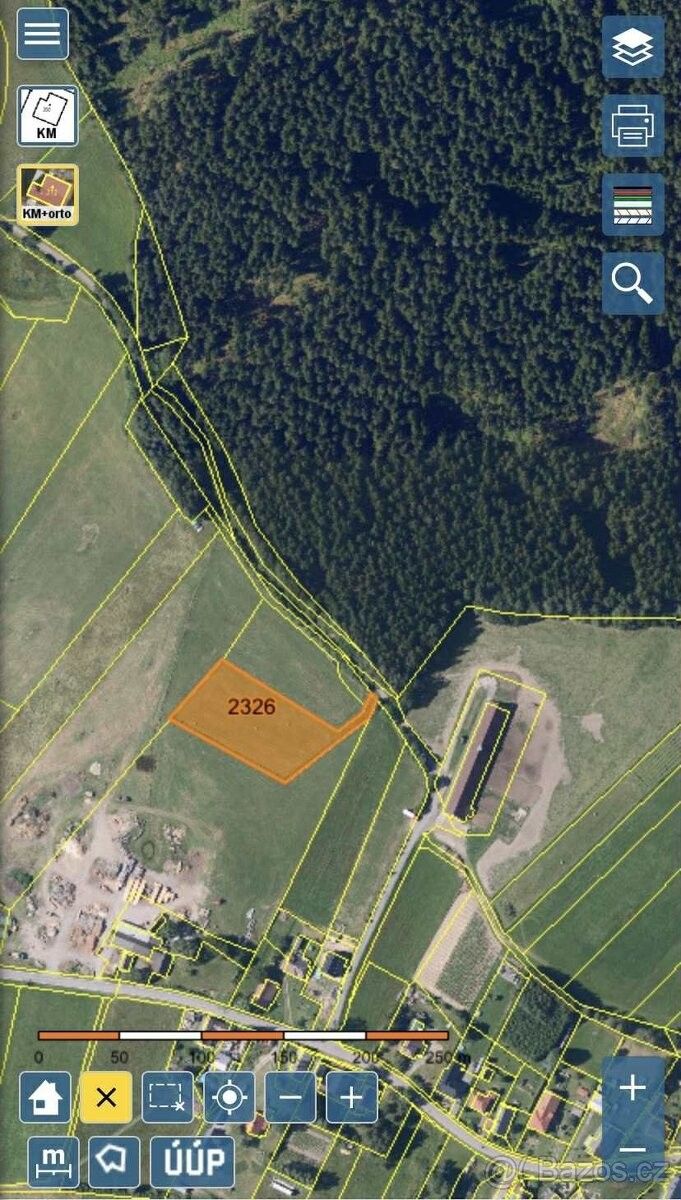Tap the small minus beside the locate icon
This screenshot has height=1200, width=681.
290,1097
